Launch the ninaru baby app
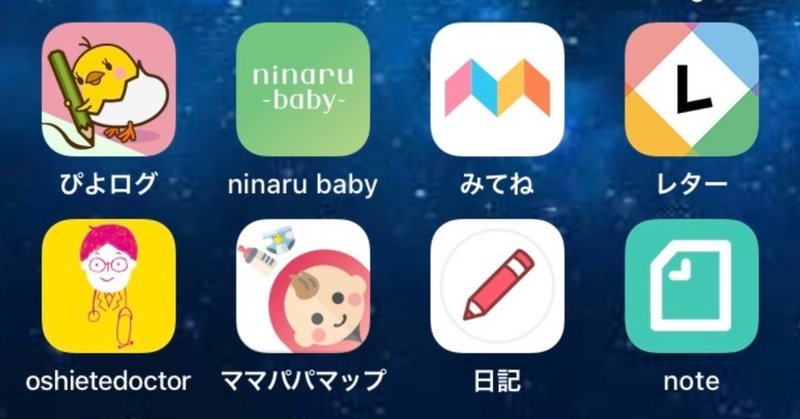This screenshot has width=800, height=419. tap(302, 88)
